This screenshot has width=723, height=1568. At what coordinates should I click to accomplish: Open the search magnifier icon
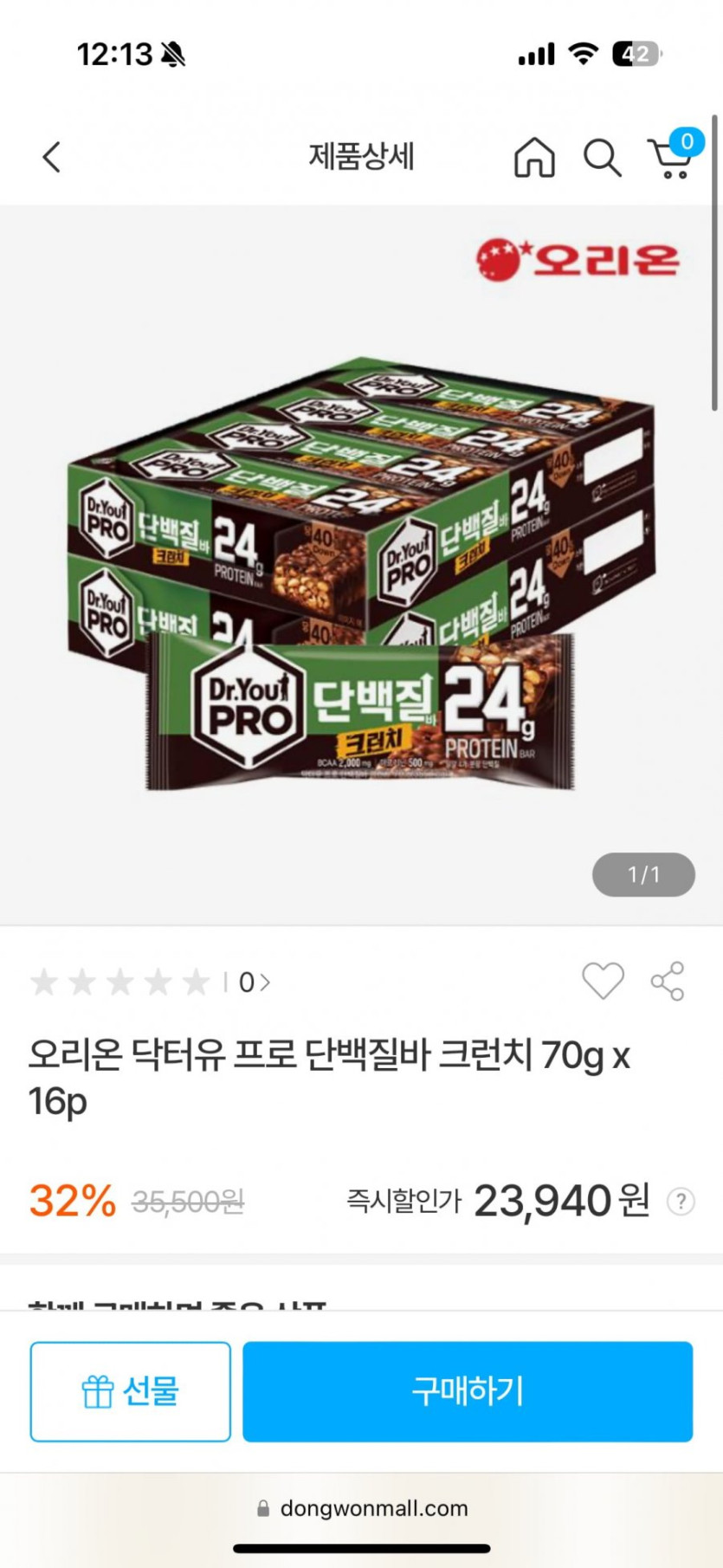click(x=602, y=158)
